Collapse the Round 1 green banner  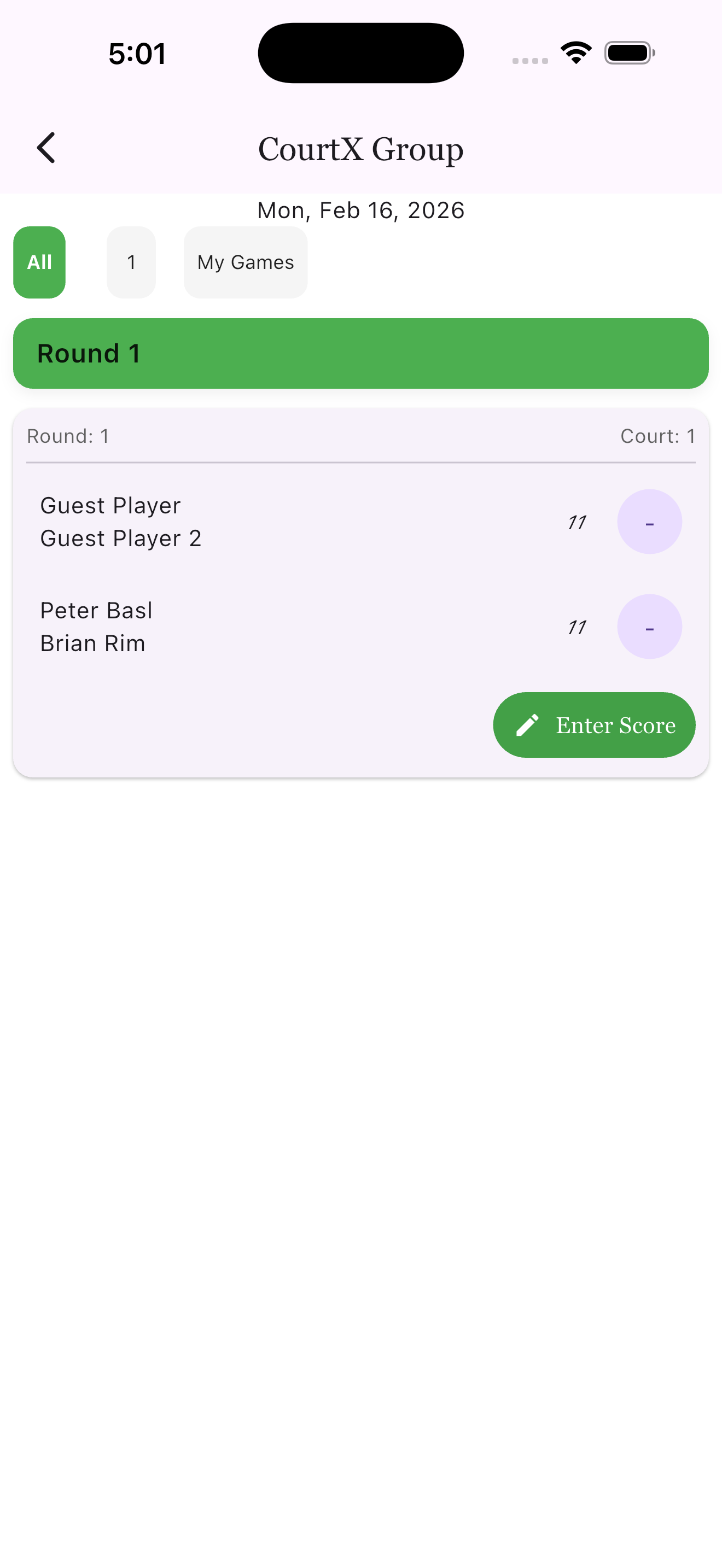[360, 353]
